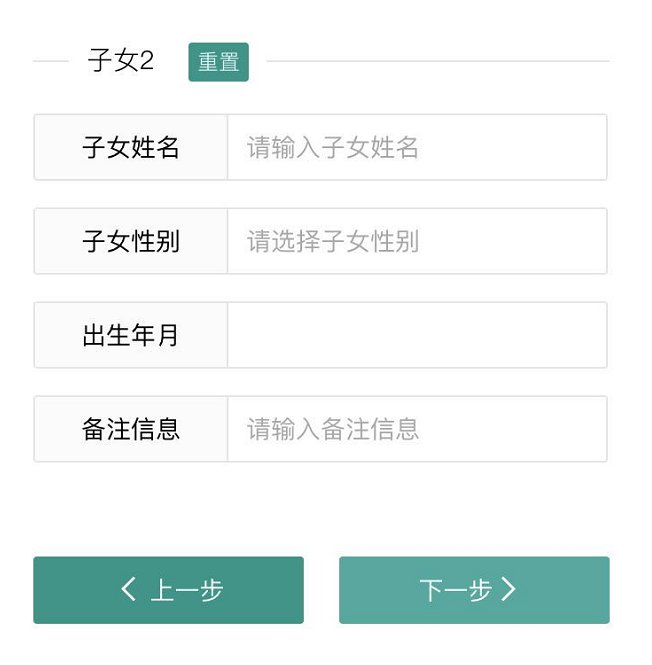Continue with the 下一步 button
The height and width of the screenshot is (665, 652).
(x=473, y=590)
